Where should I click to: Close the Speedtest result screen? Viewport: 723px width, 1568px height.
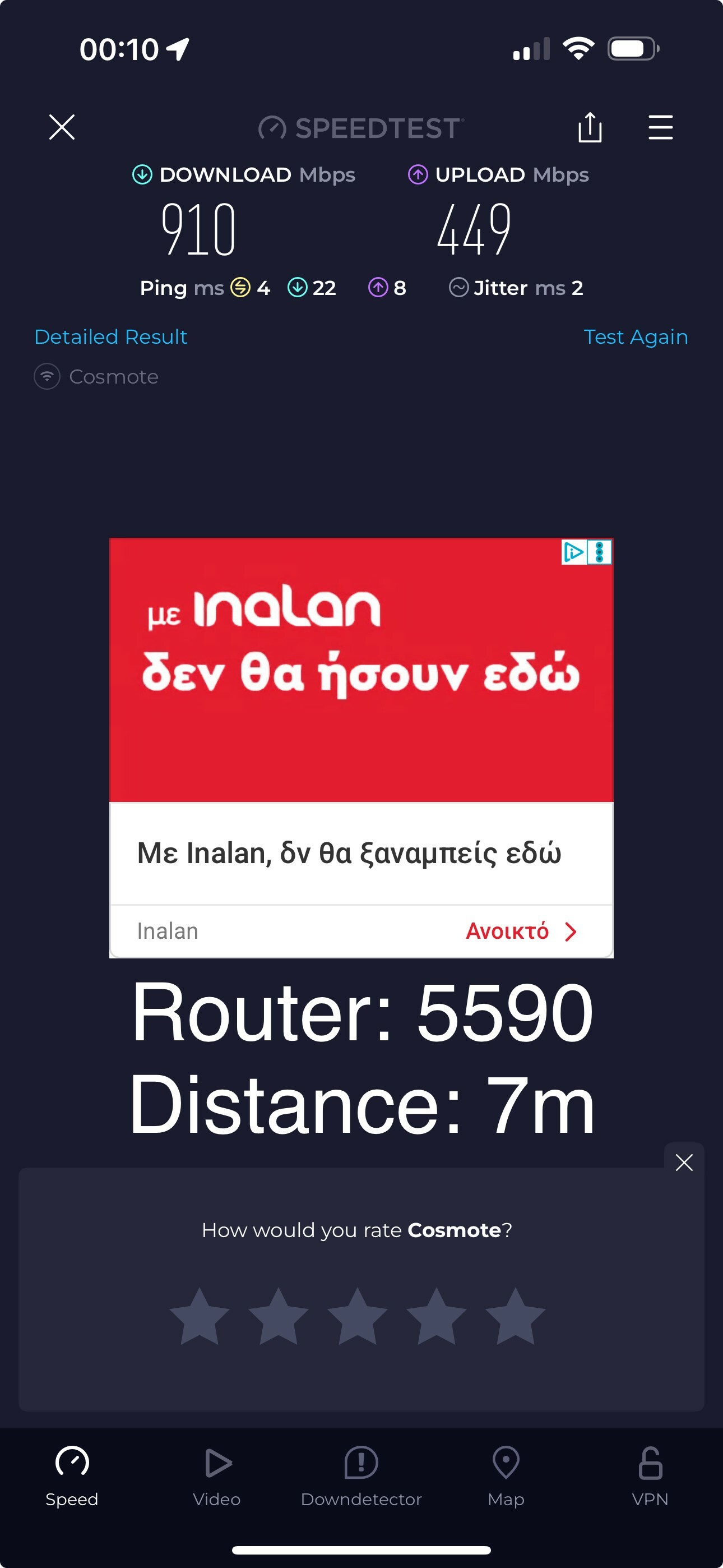[x=62, y=127]
